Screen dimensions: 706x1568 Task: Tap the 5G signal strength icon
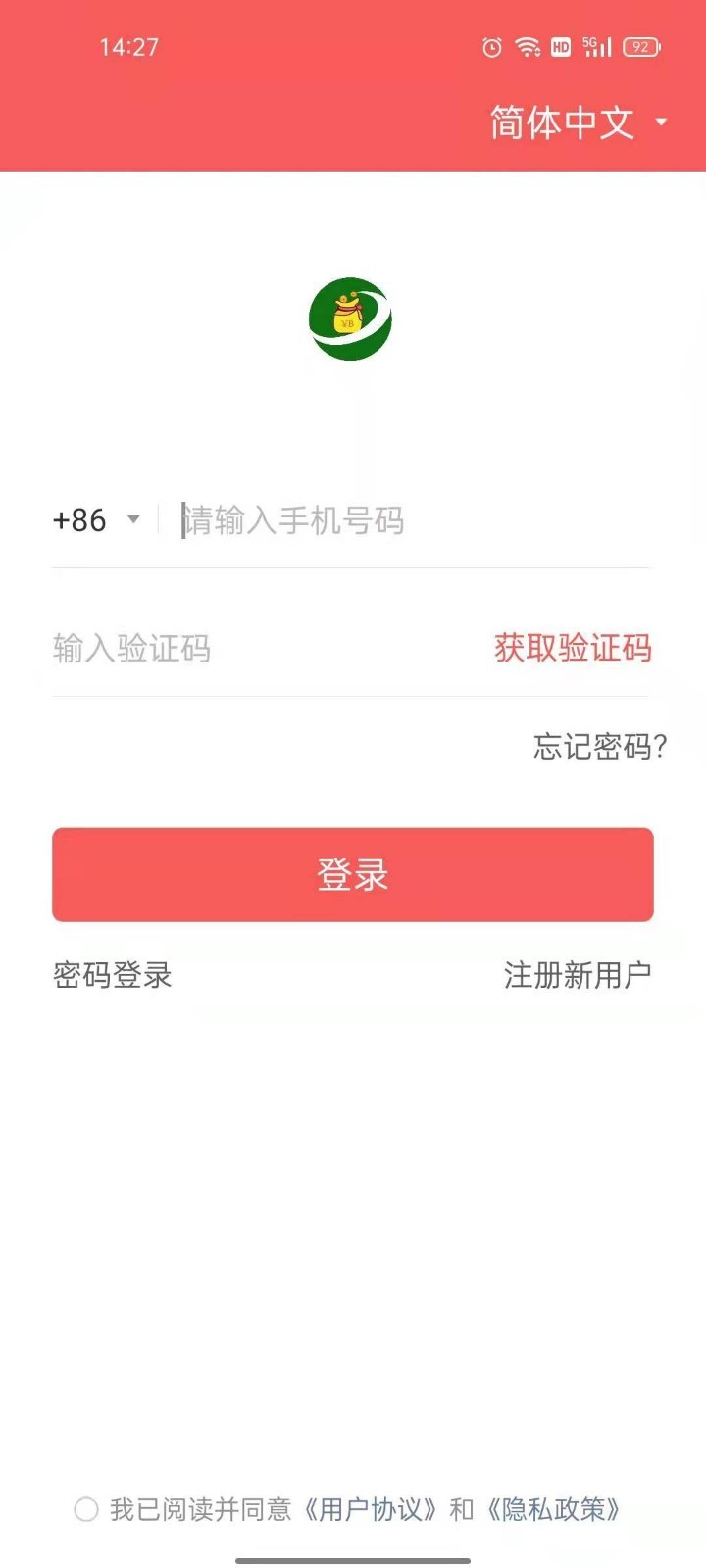click(598, 47)
